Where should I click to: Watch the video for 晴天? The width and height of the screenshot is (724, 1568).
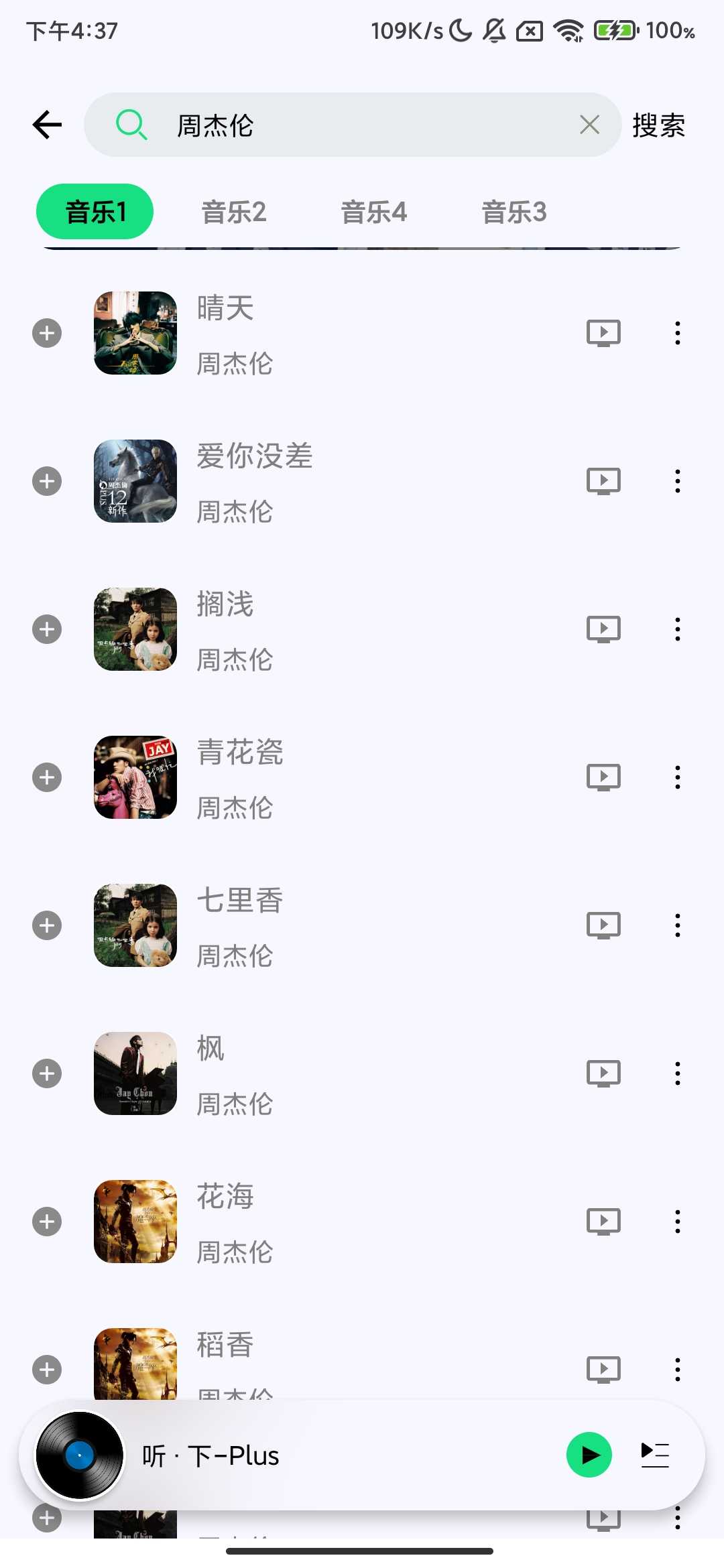tap(603, 333)
